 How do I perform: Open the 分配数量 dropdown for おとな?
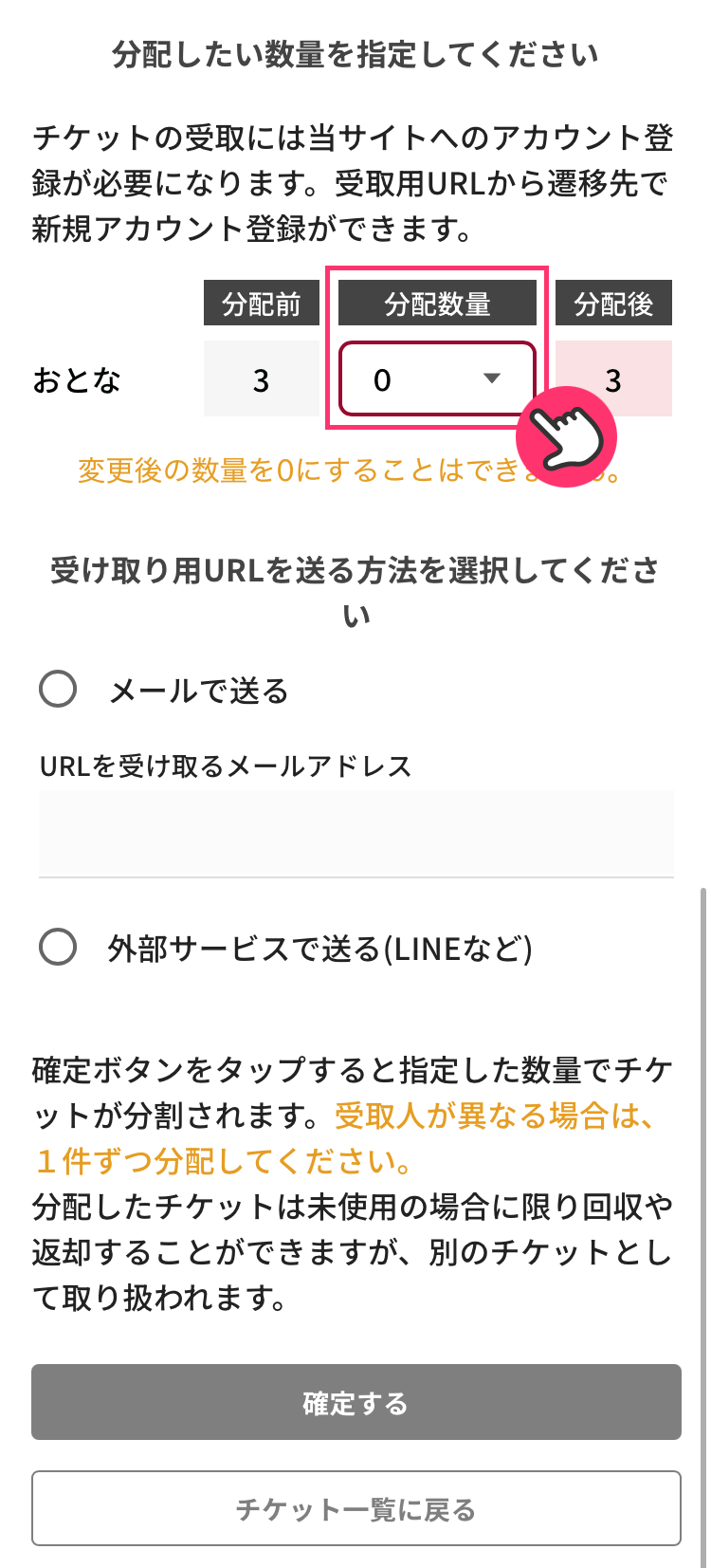[x=437, y=379]
